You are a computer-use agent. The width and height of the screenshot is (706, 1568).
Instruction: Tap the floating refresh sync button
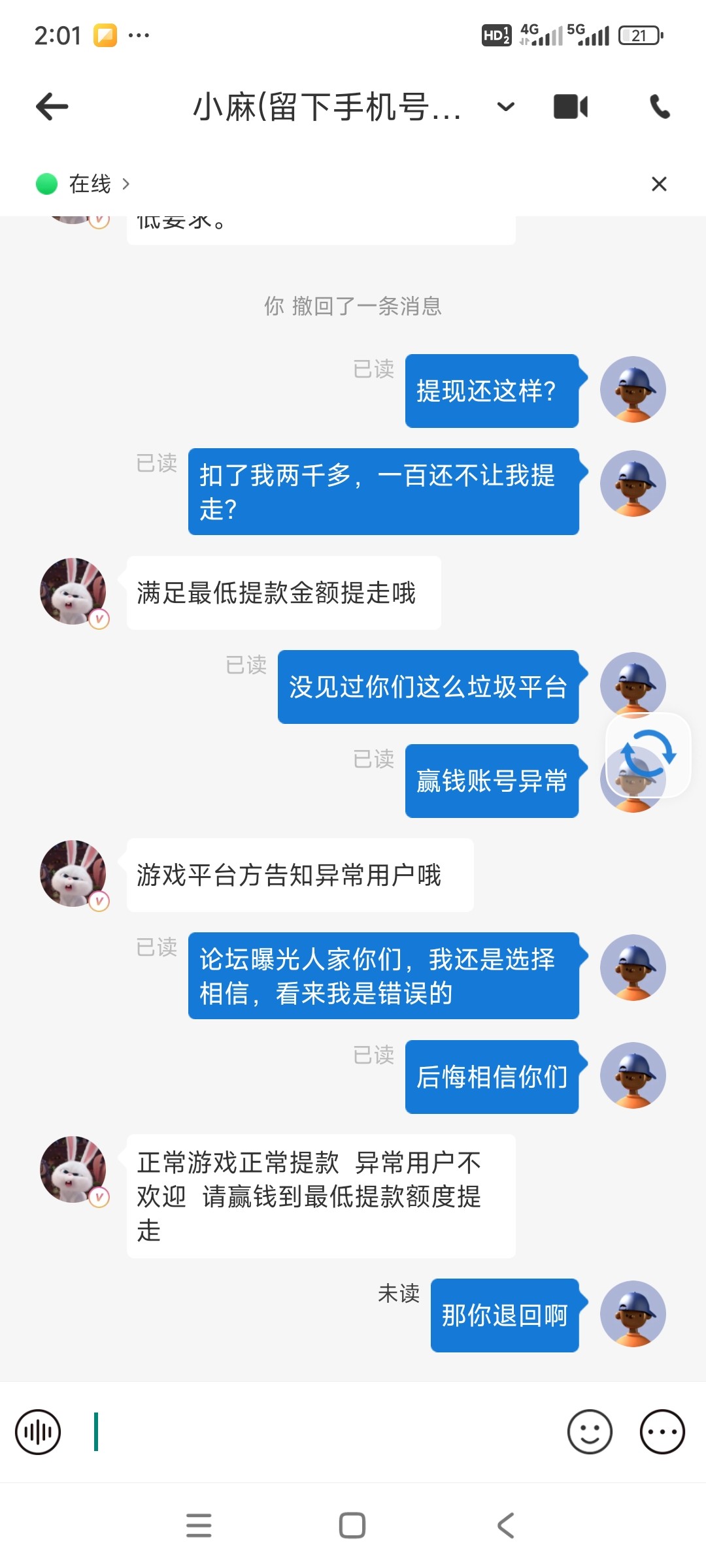tap(648, 754)
